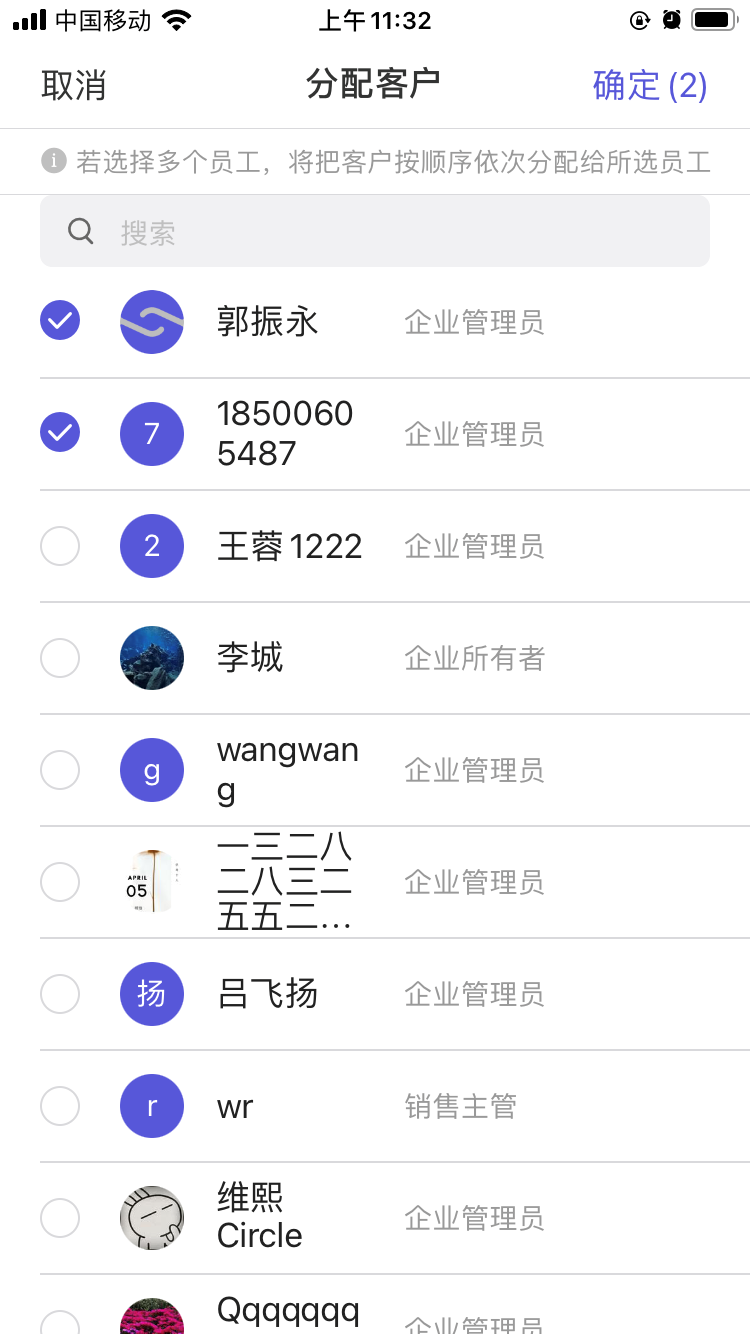Confirm selection with 确定 (2)
This screenshot has height=1334, width=750.
650,85
